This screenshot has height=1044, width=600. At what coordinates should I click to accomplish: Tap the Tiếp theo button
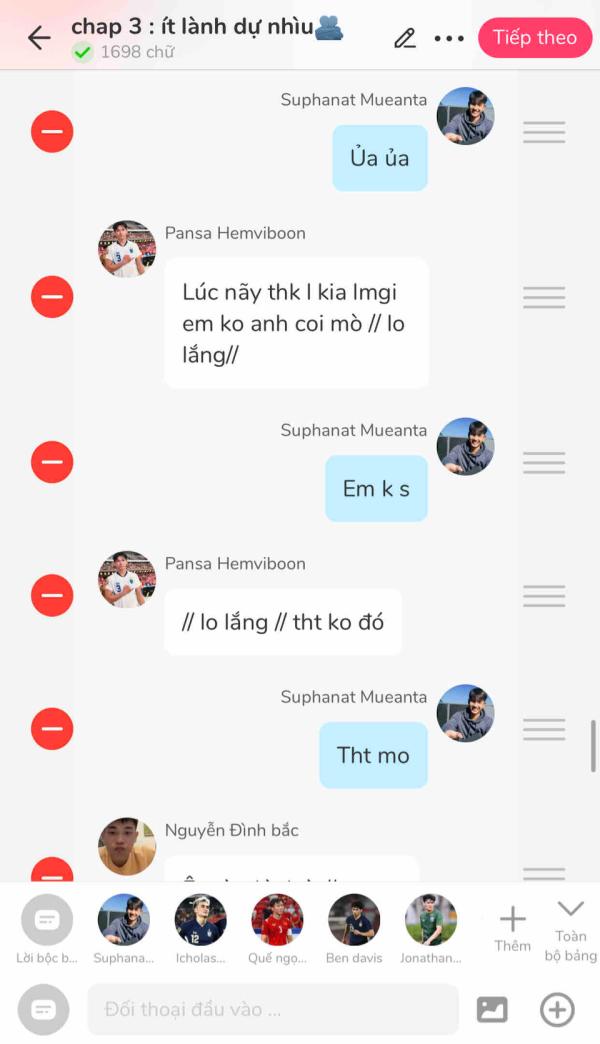535,38
